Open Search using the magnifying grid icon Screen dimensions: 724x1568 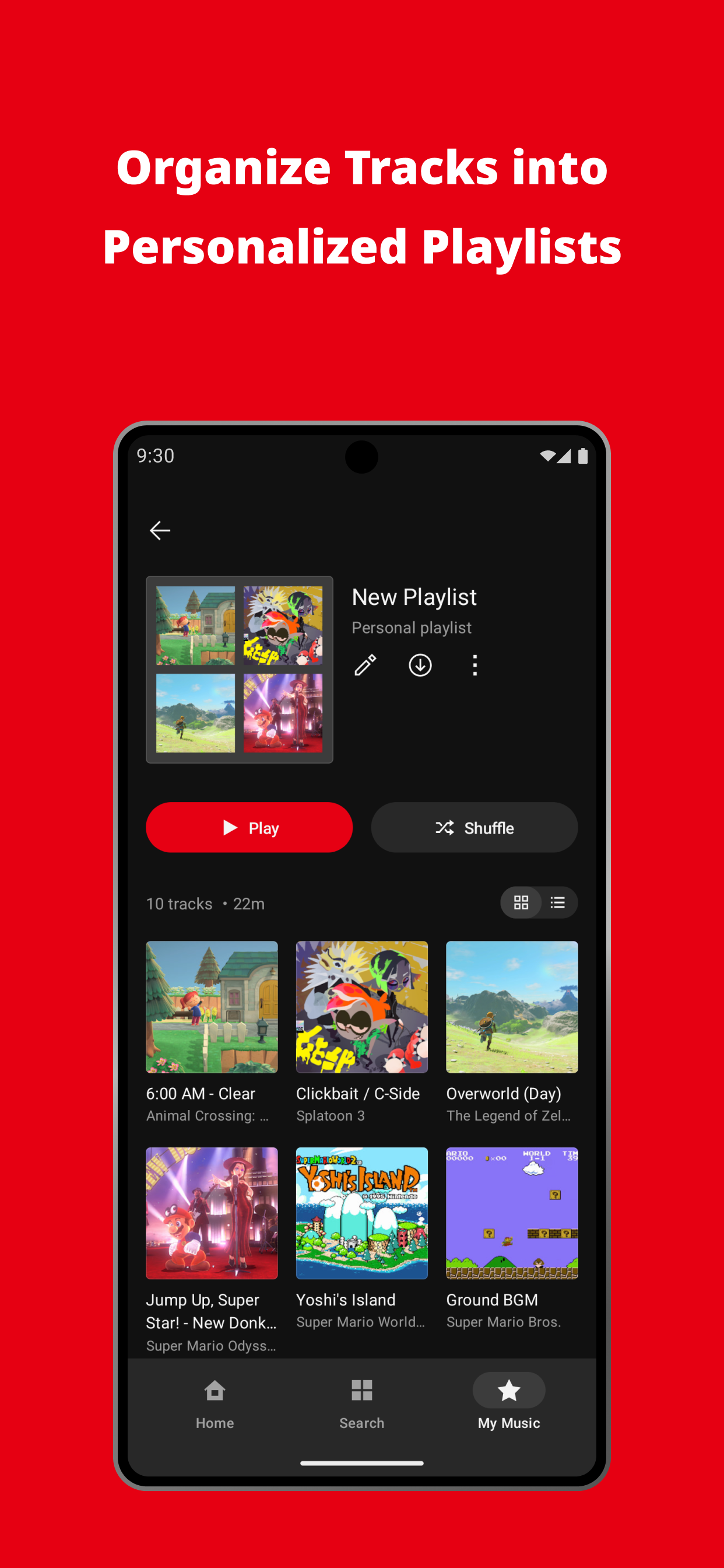362,1391
